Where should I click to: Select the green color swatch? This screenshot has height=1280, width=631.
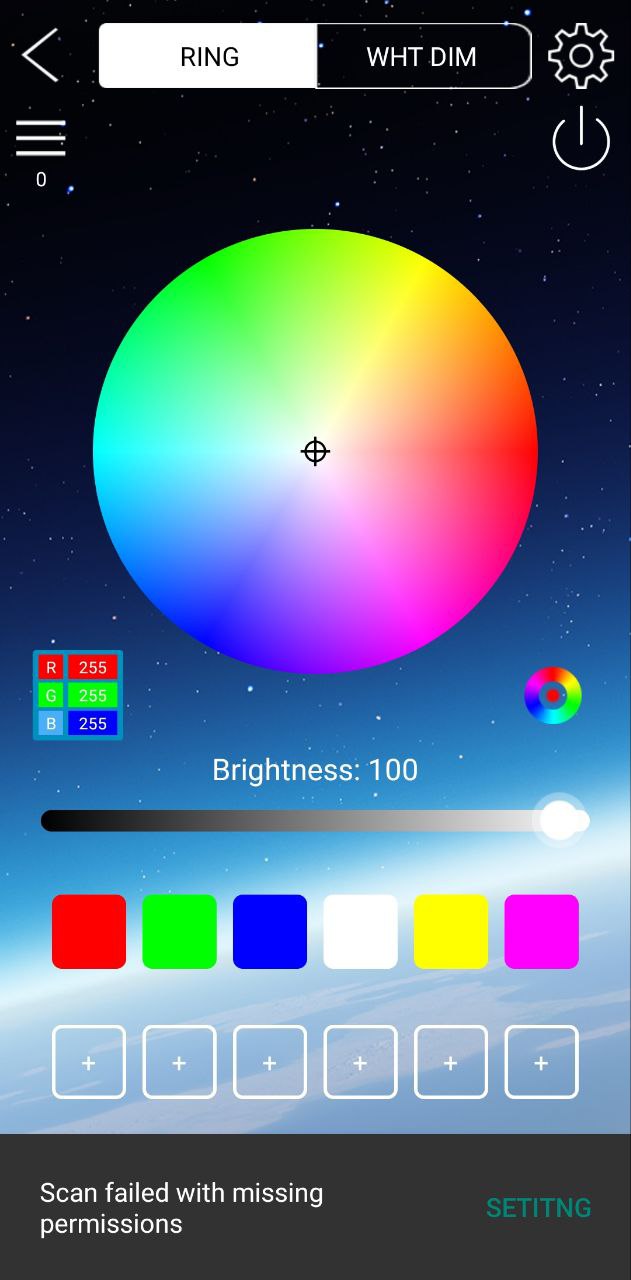pos(179,932)
